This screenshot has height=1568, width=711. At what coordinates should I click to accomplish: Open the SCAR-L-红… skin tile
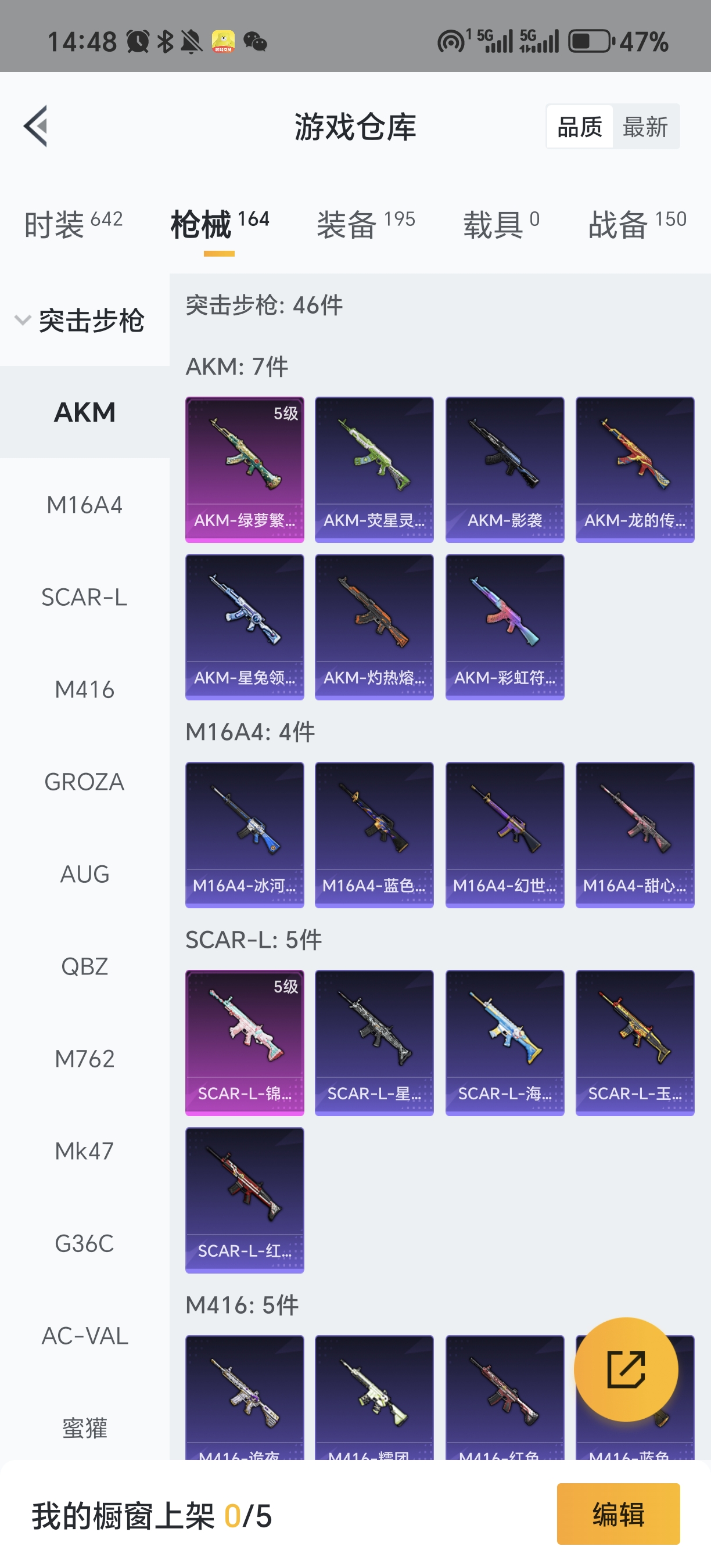click(x=245, y=1200)
